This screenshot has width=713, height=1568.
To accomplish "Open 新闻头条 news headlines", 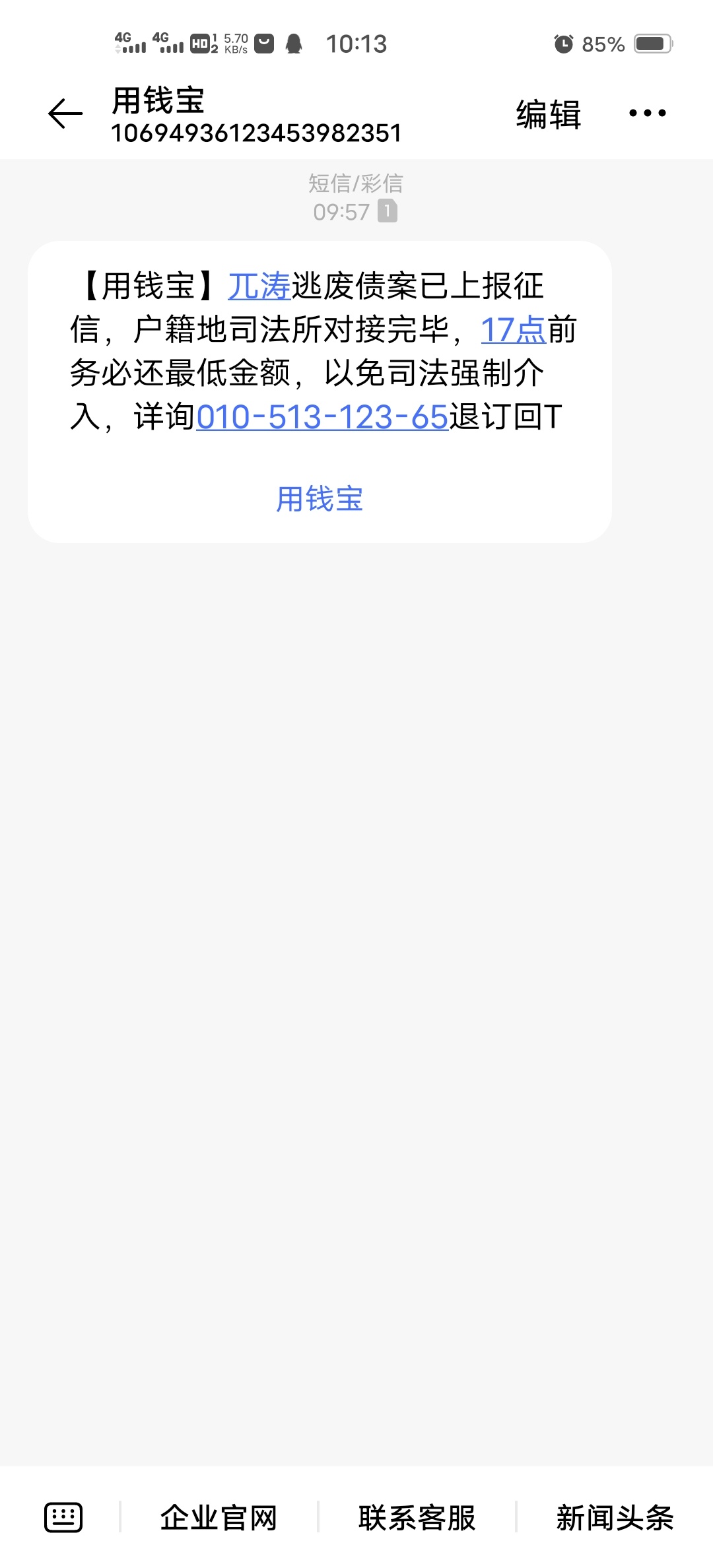I will 615,1517.
